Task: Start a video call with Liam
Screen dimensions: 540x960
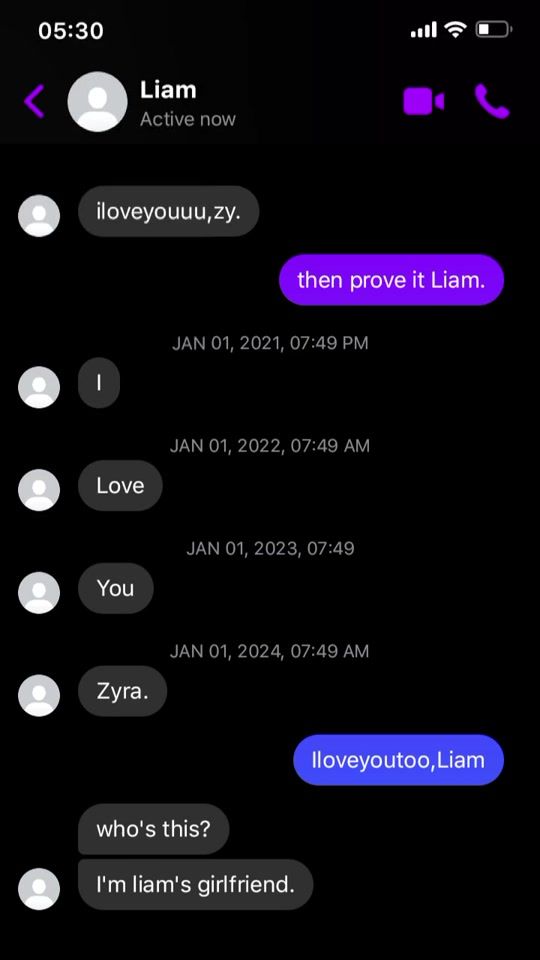Action: (424, 101)
